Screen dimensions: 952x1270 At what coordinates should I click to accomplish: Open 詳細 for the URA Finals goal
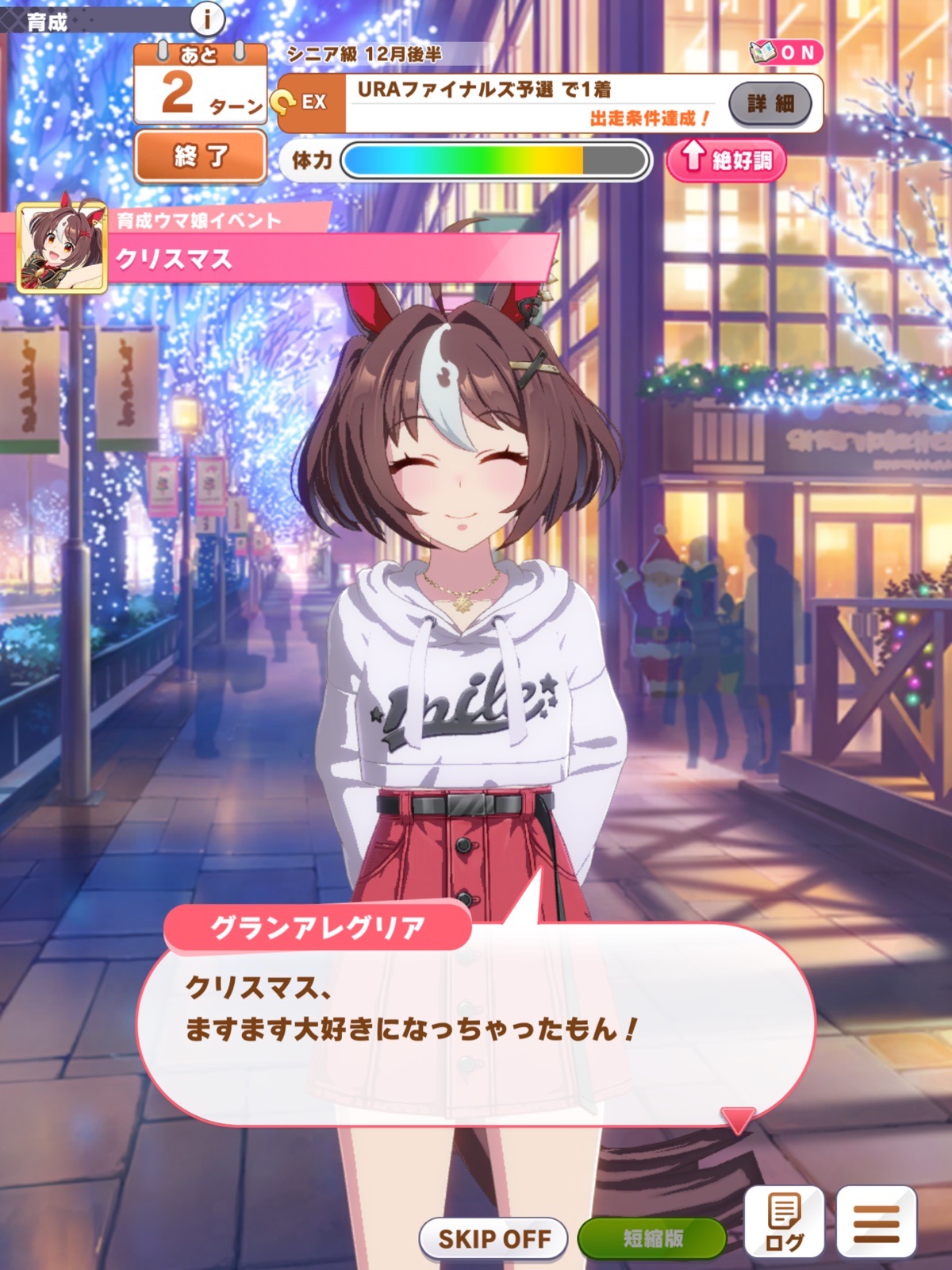770,103
